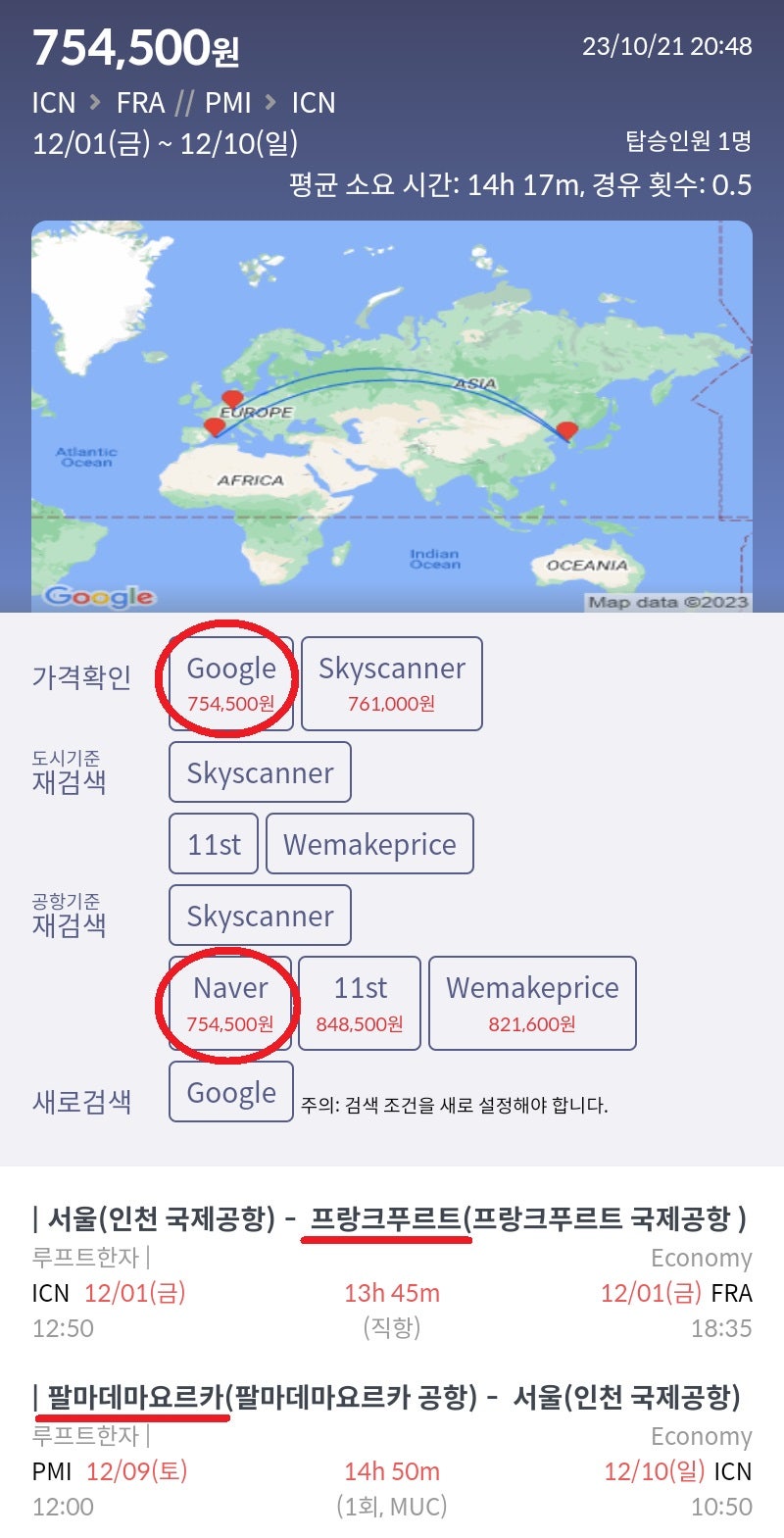The width and height of the screenshot is (784, 1538).
Task: Open 11st showing 848,500원
Action: click(x=359, y=1002)
